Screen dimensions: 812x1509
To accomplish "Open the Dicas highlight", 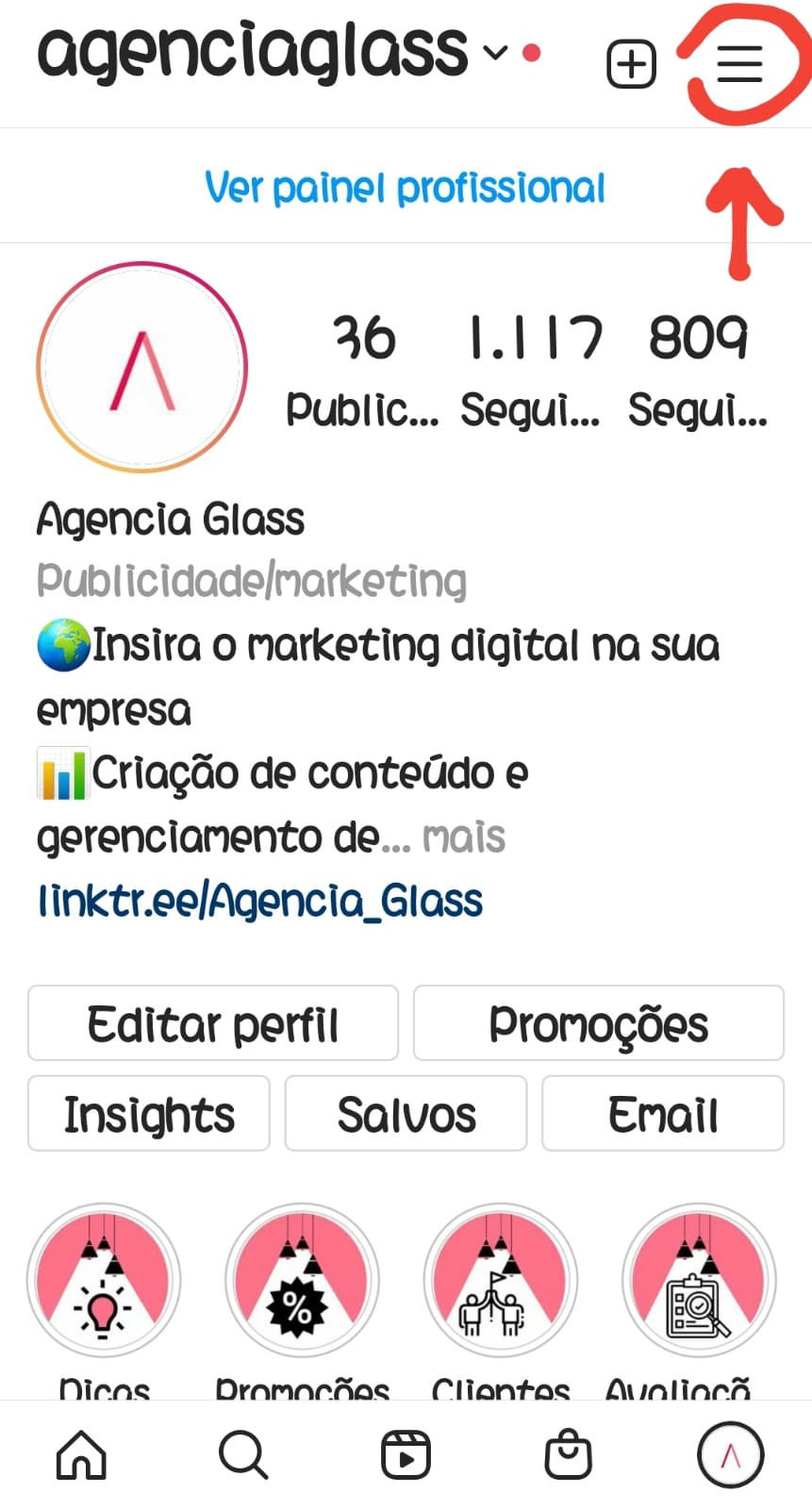I will pyautogui.click(x=104, y=1280).
